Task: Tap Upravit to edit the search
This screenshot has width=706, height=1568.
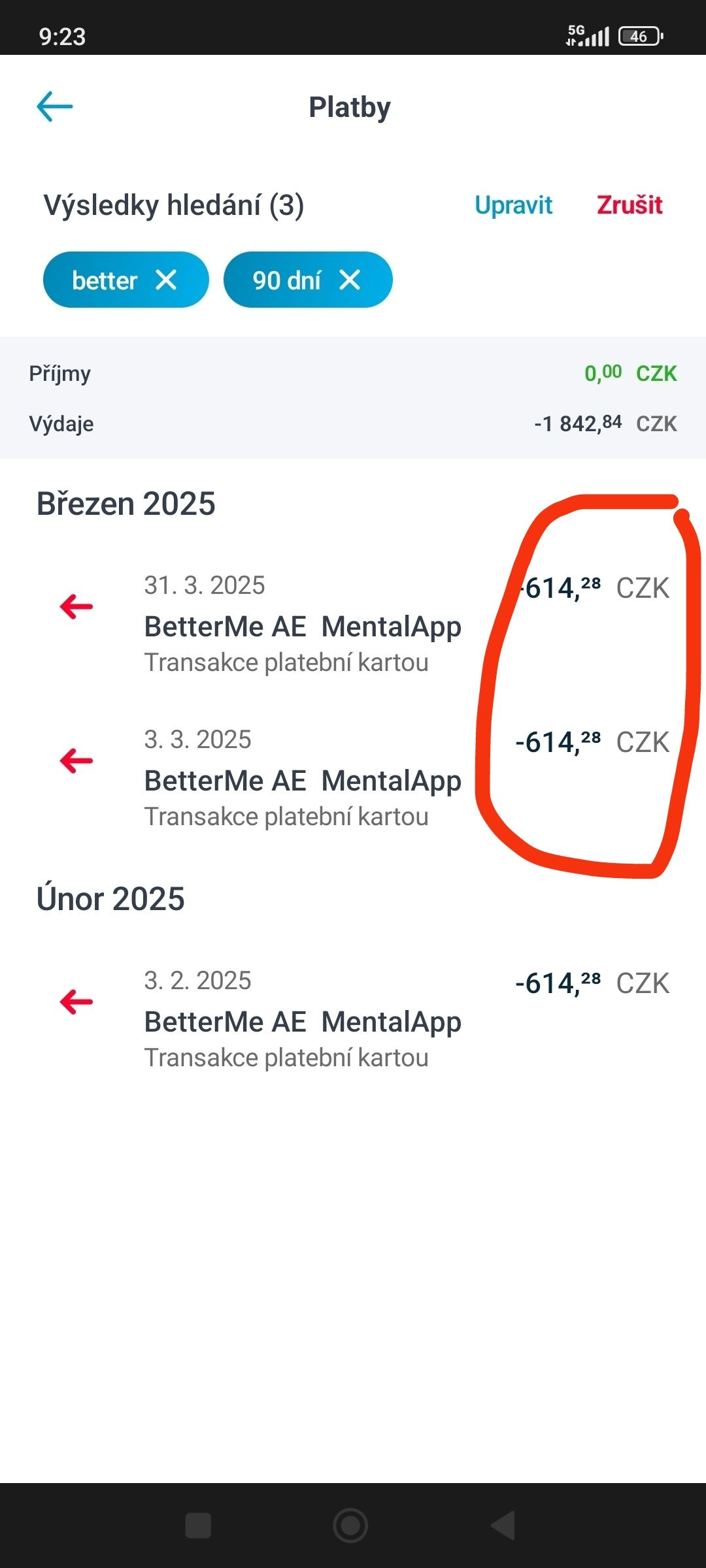Action: (514, 205)
